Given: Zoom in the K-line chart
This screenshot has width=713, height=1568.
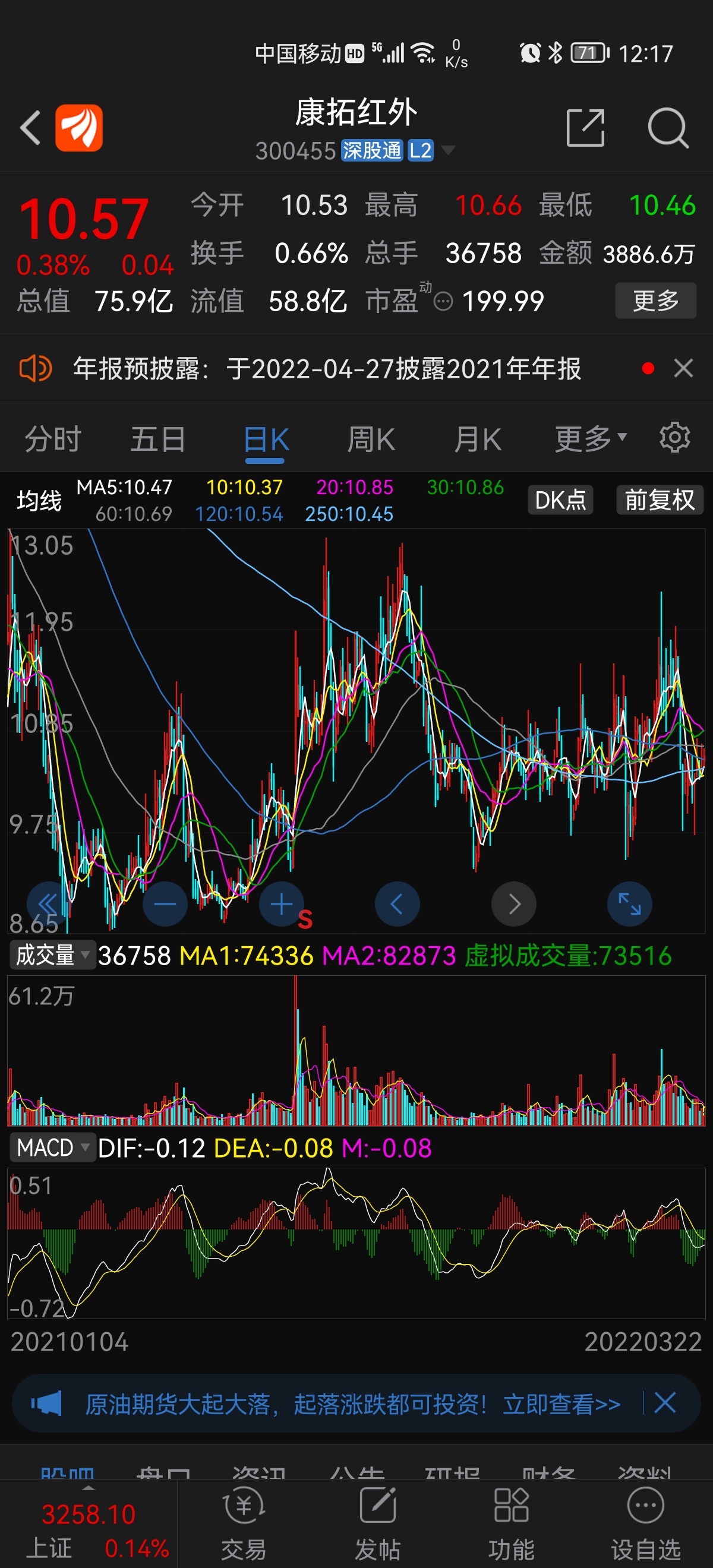Looking at the screenshot, I should (280, 904).
